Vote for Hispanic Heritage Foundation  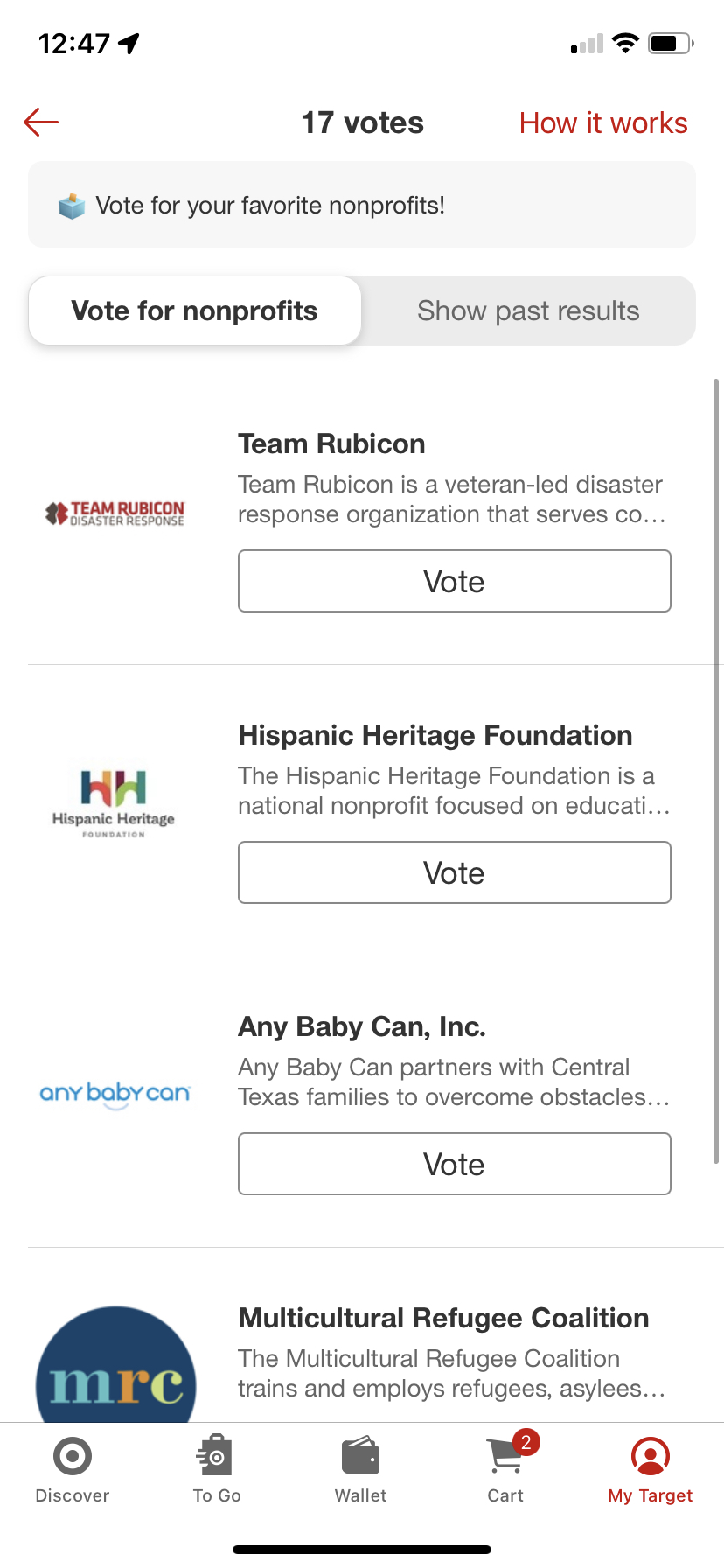[454, 872]
